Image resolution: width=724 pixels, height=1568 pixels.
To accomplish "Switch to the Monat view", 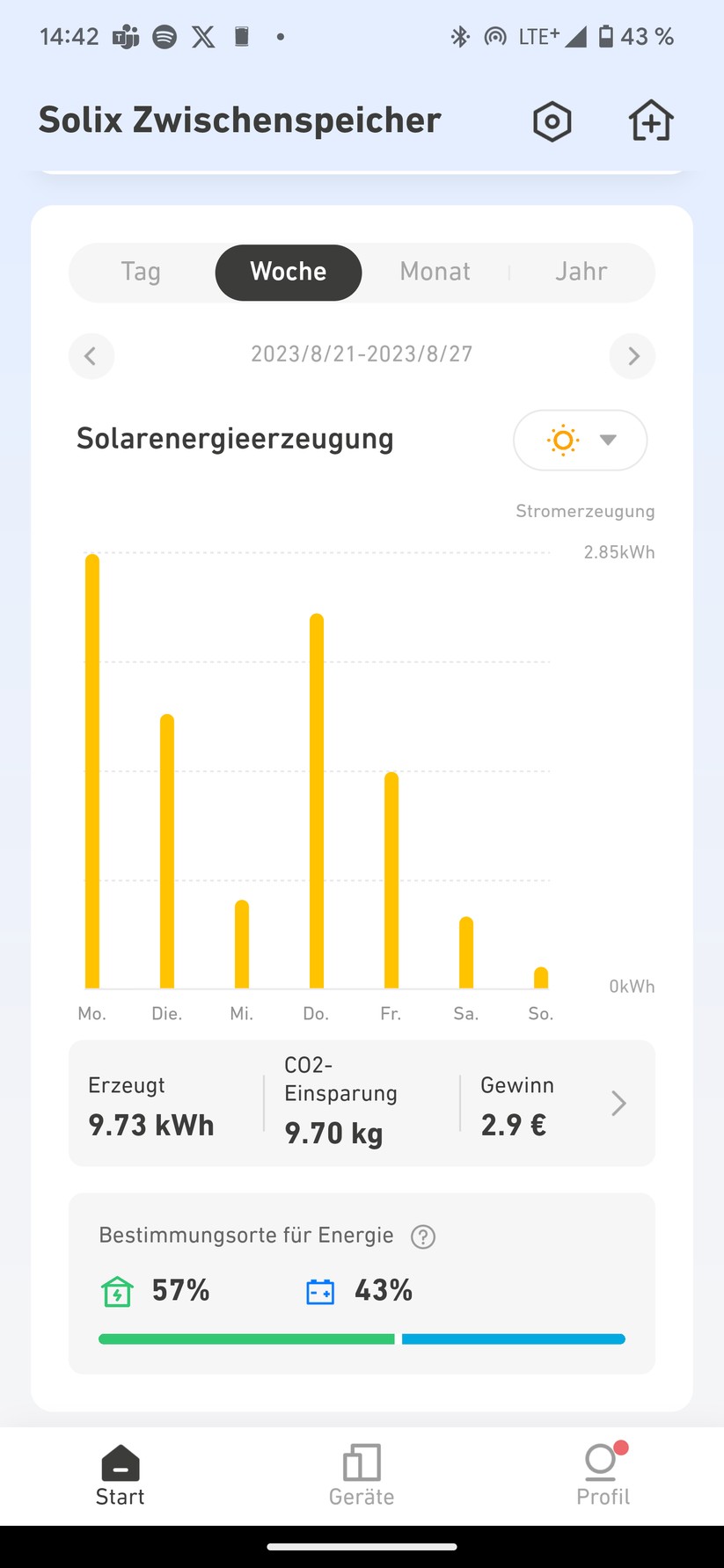I will tap(435, 272).
